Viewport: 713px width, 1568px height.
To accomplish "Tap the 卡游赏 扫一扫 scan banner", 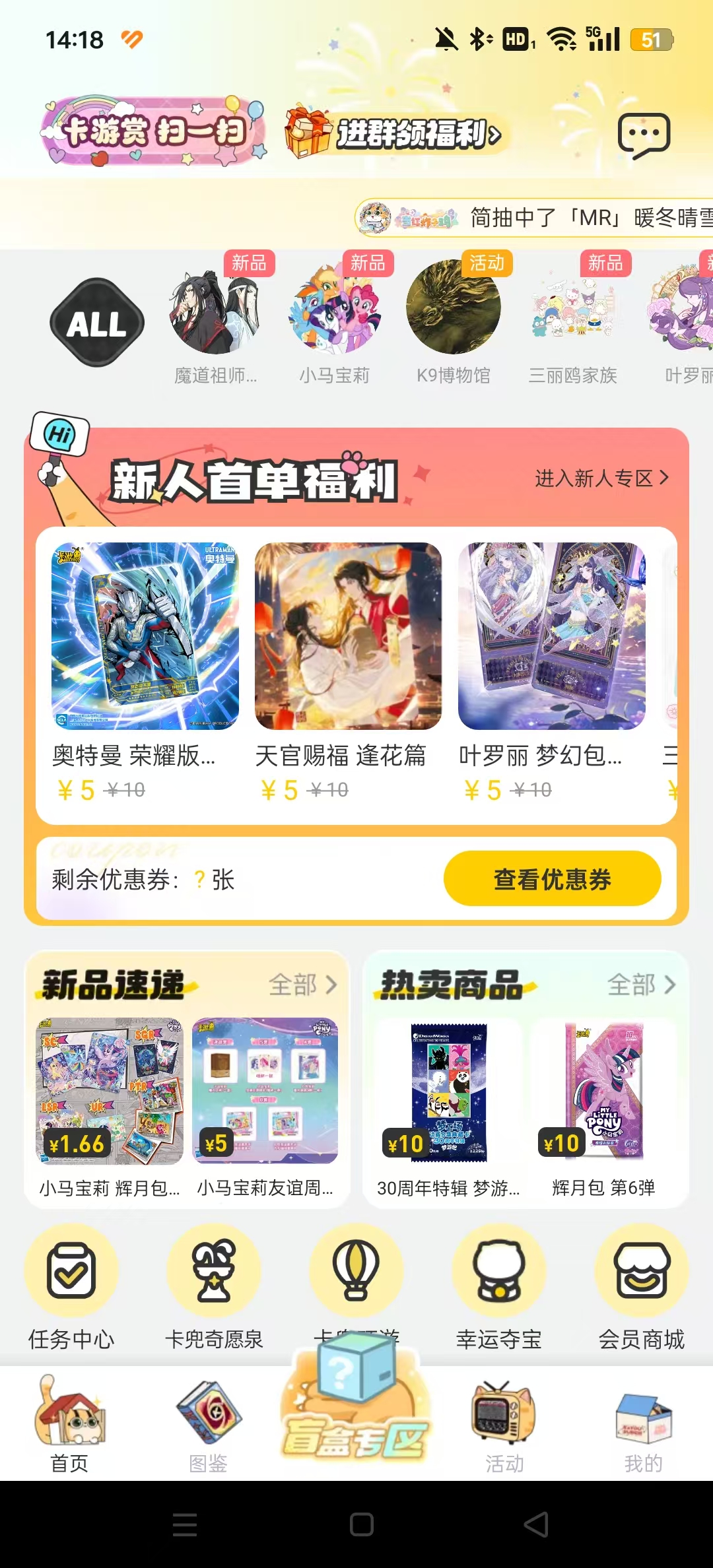I will (153, 131).
